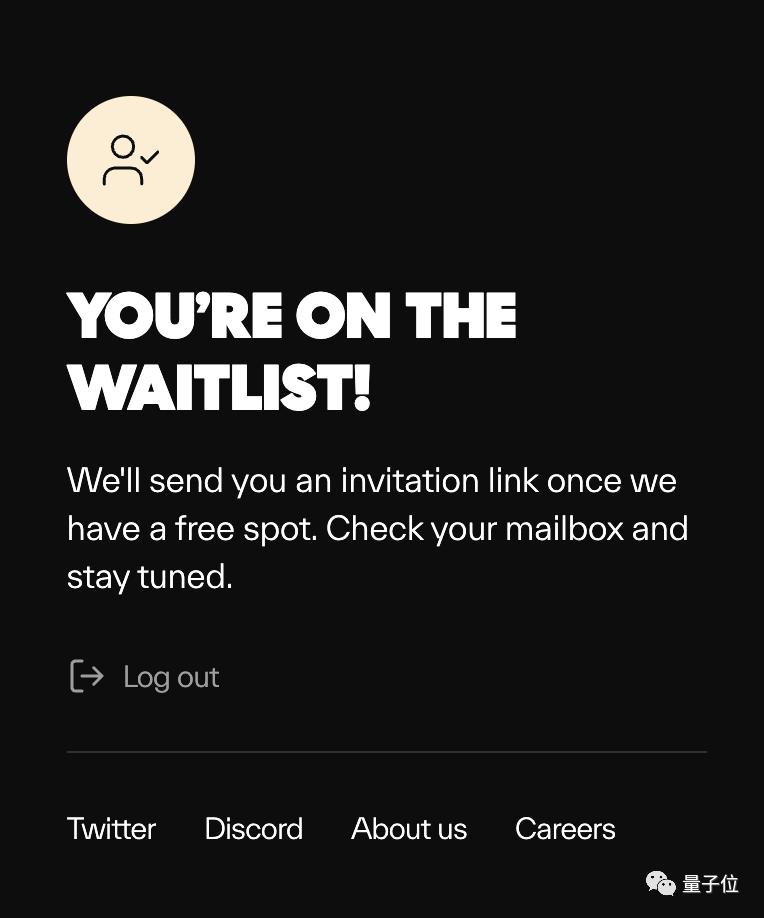The image size is (764, 918).
Task: Go to the About us page
Action: coord(408,829)
